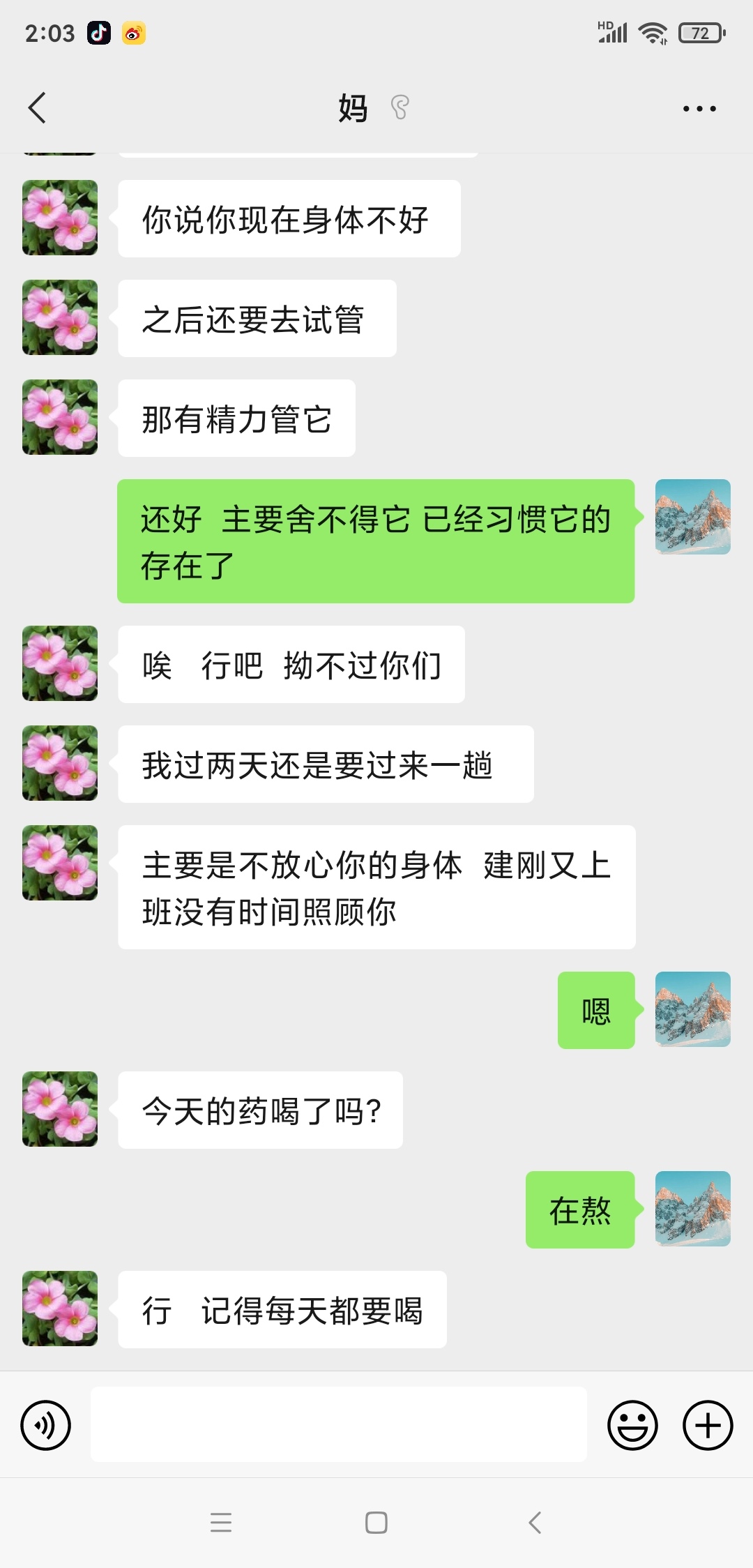
Task: Tap the system home button
Action: click(376, 1522)
